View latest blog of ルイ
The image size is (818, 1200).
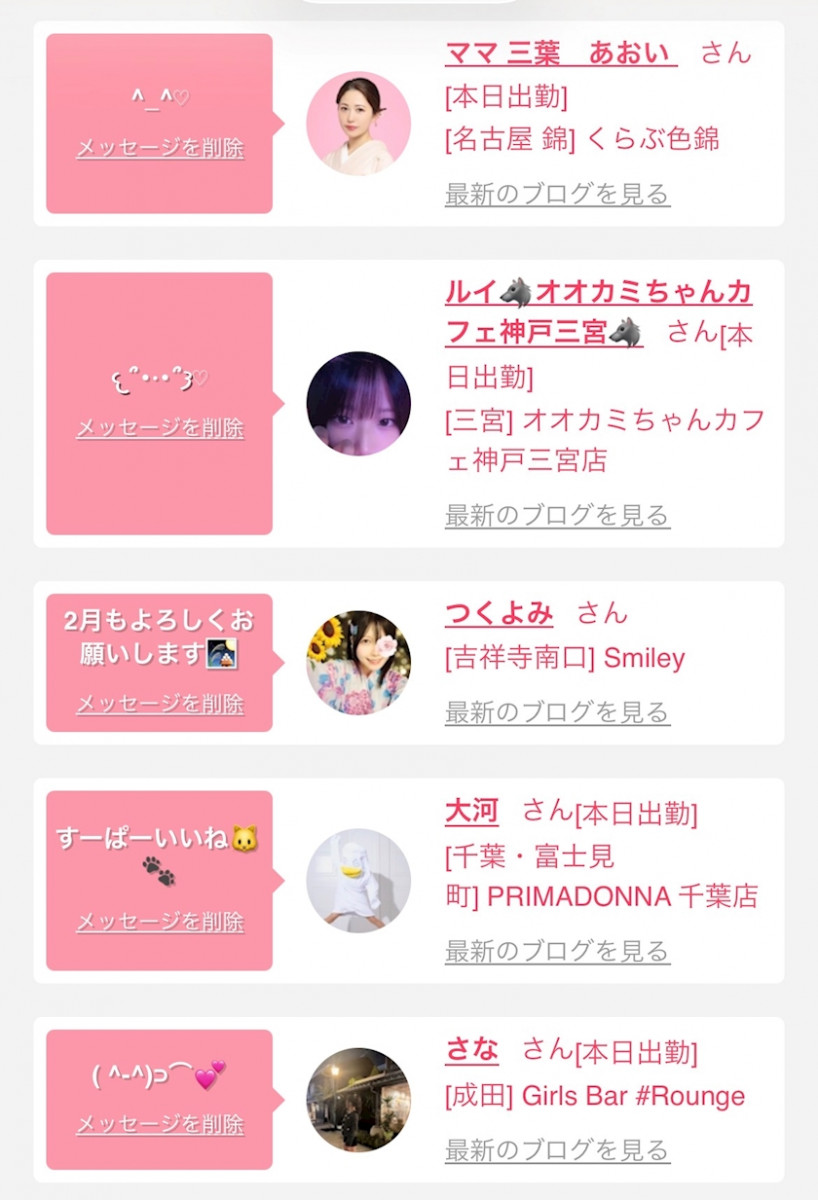tap(557, 516)
